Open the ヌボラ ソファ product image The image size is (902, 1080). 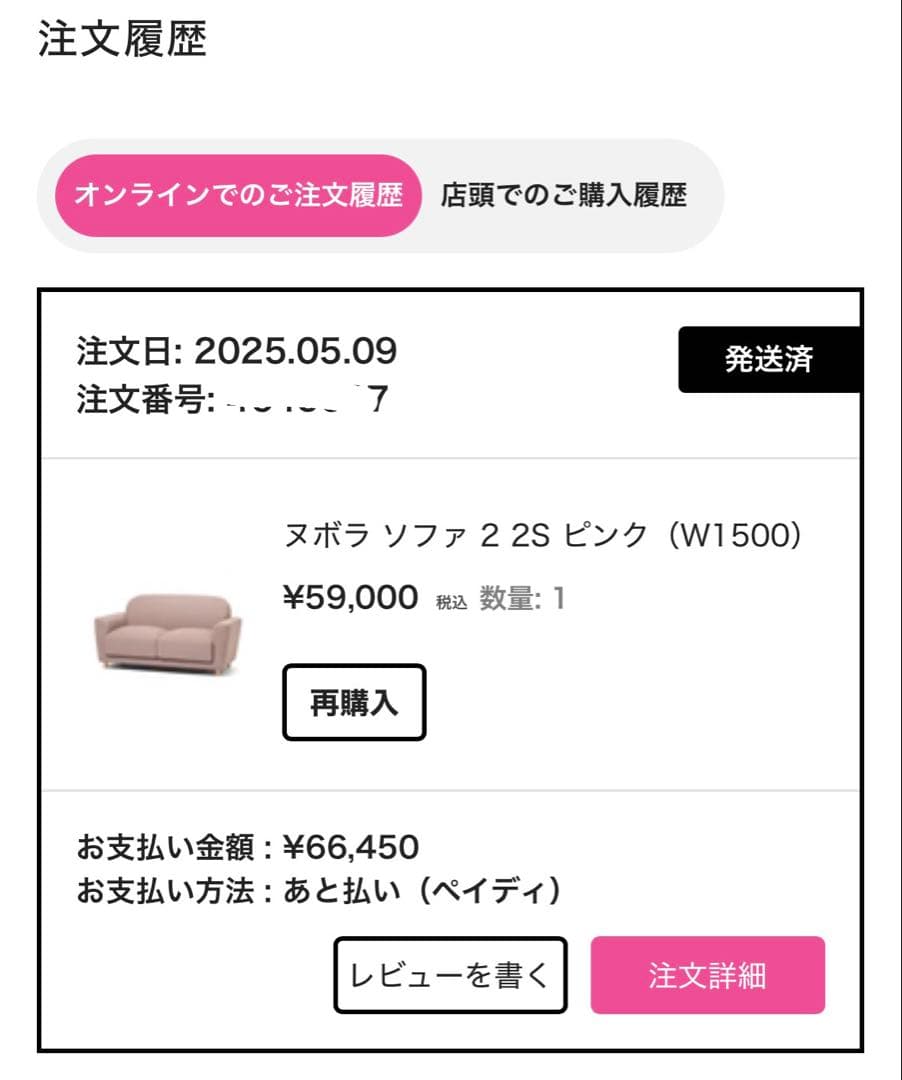tap(168, 630)
